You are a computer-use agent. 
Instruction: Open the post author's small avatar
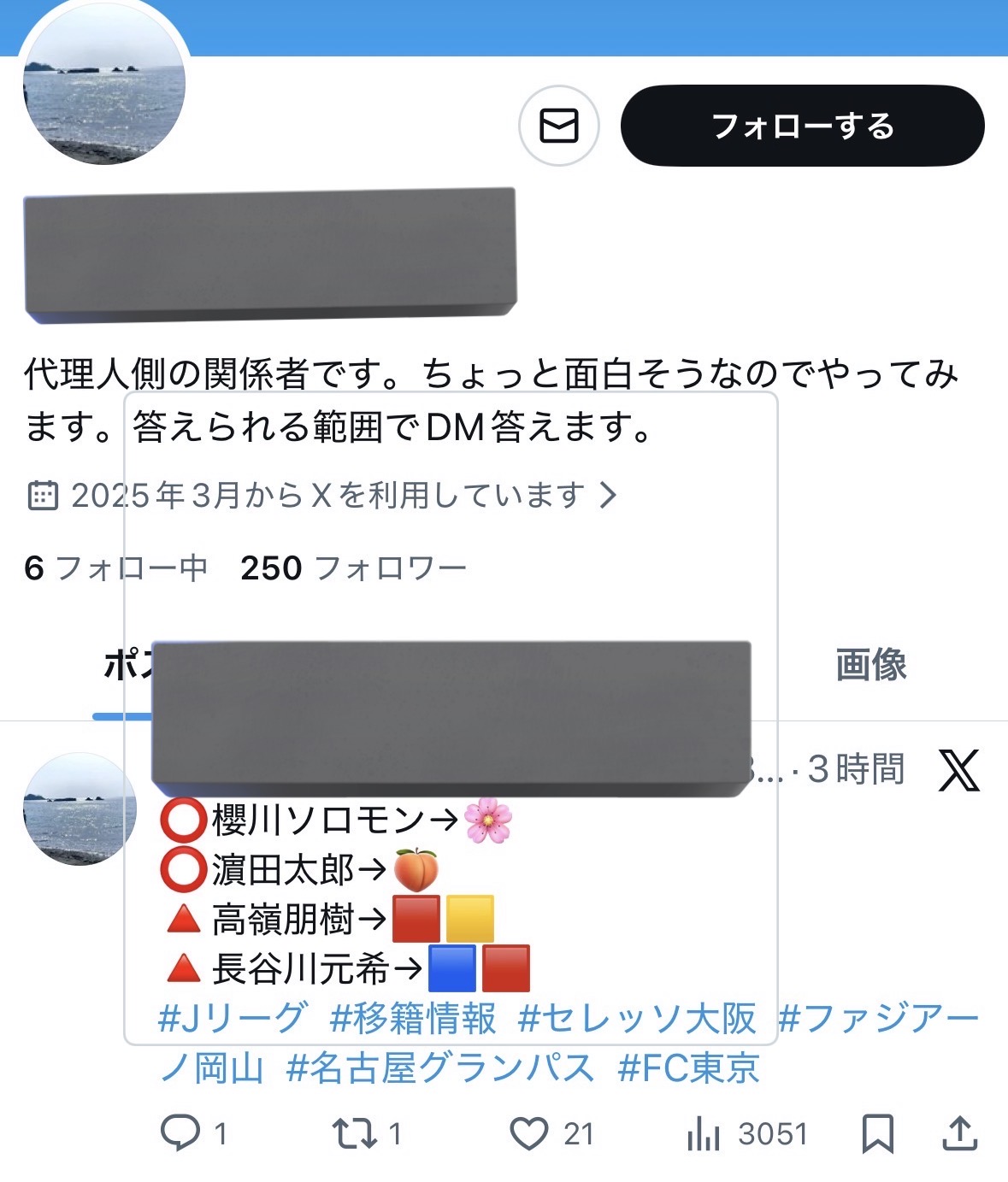(x=80, y=809)
